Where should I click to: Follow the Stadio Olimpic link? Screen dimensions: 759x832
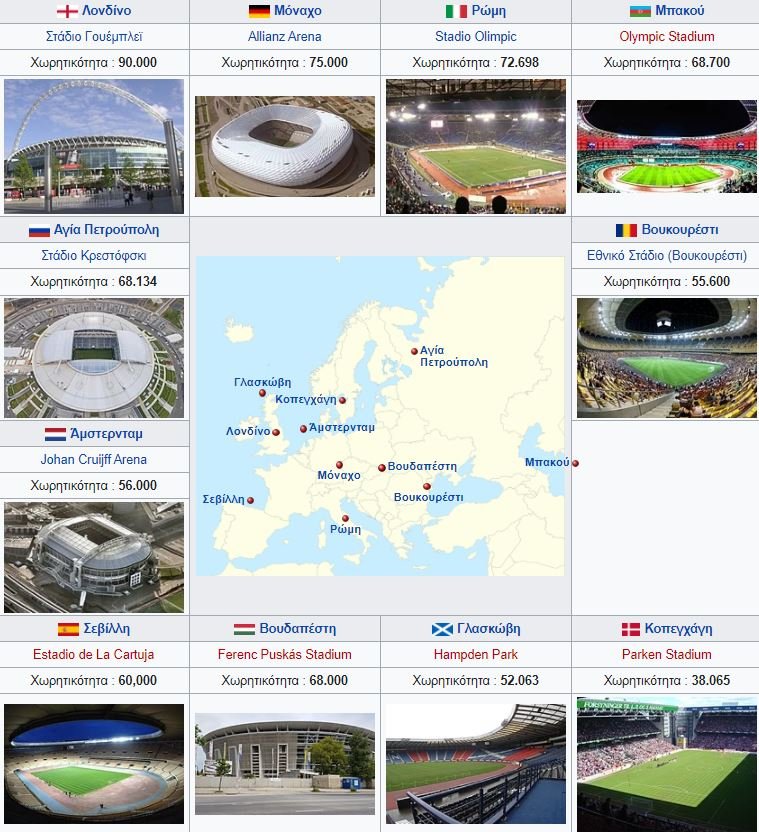click(x=476, y=37)
